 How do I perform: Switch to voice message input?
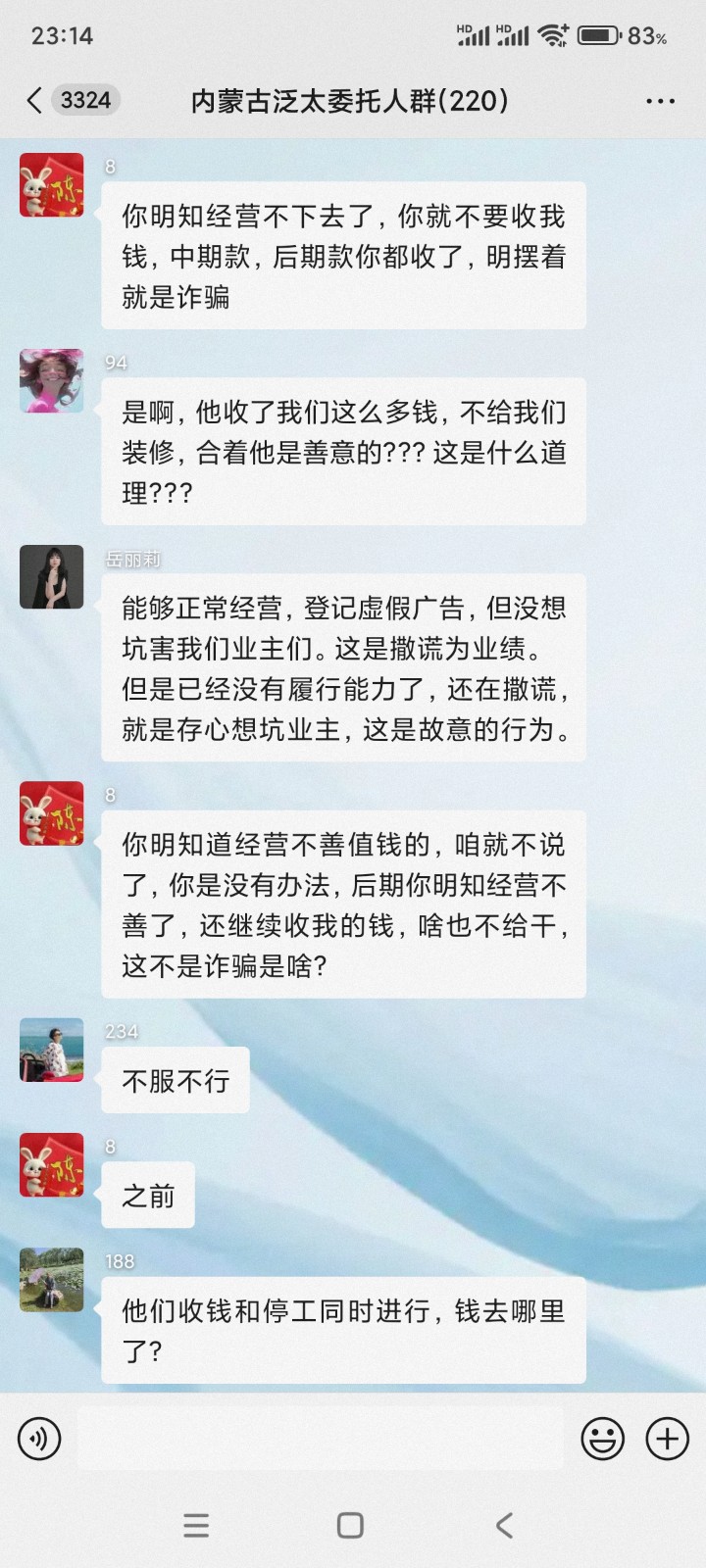click(39, 1439)
